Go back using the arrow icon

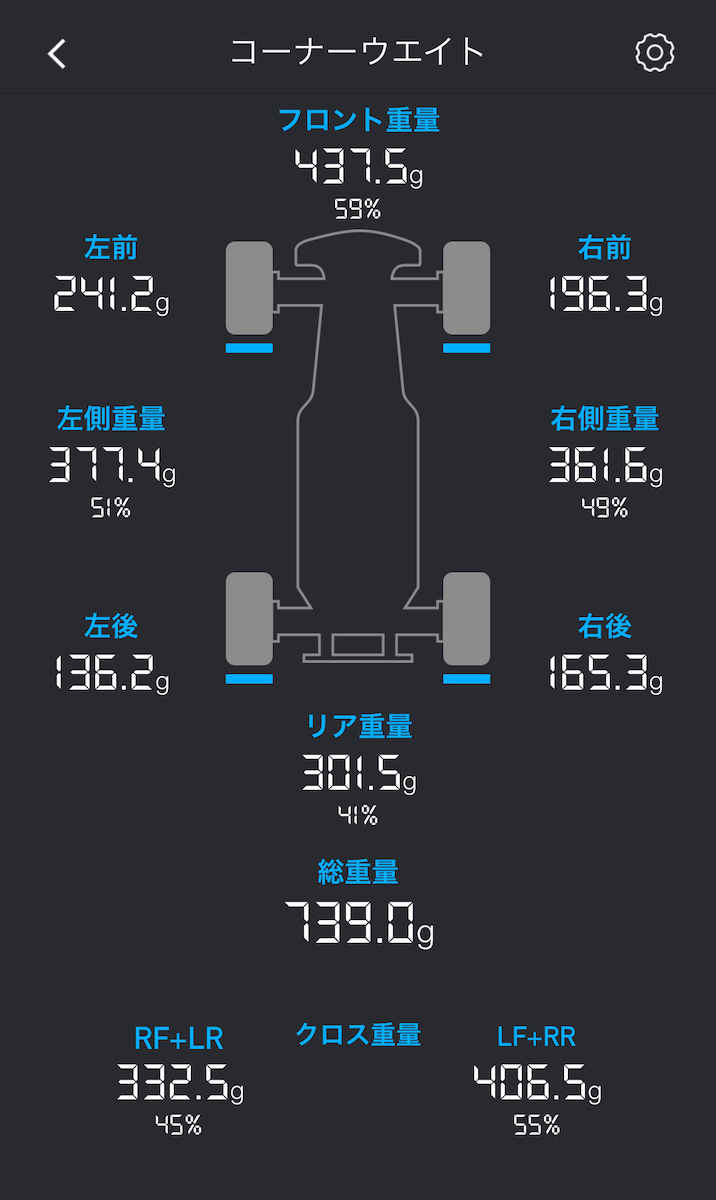57,53
